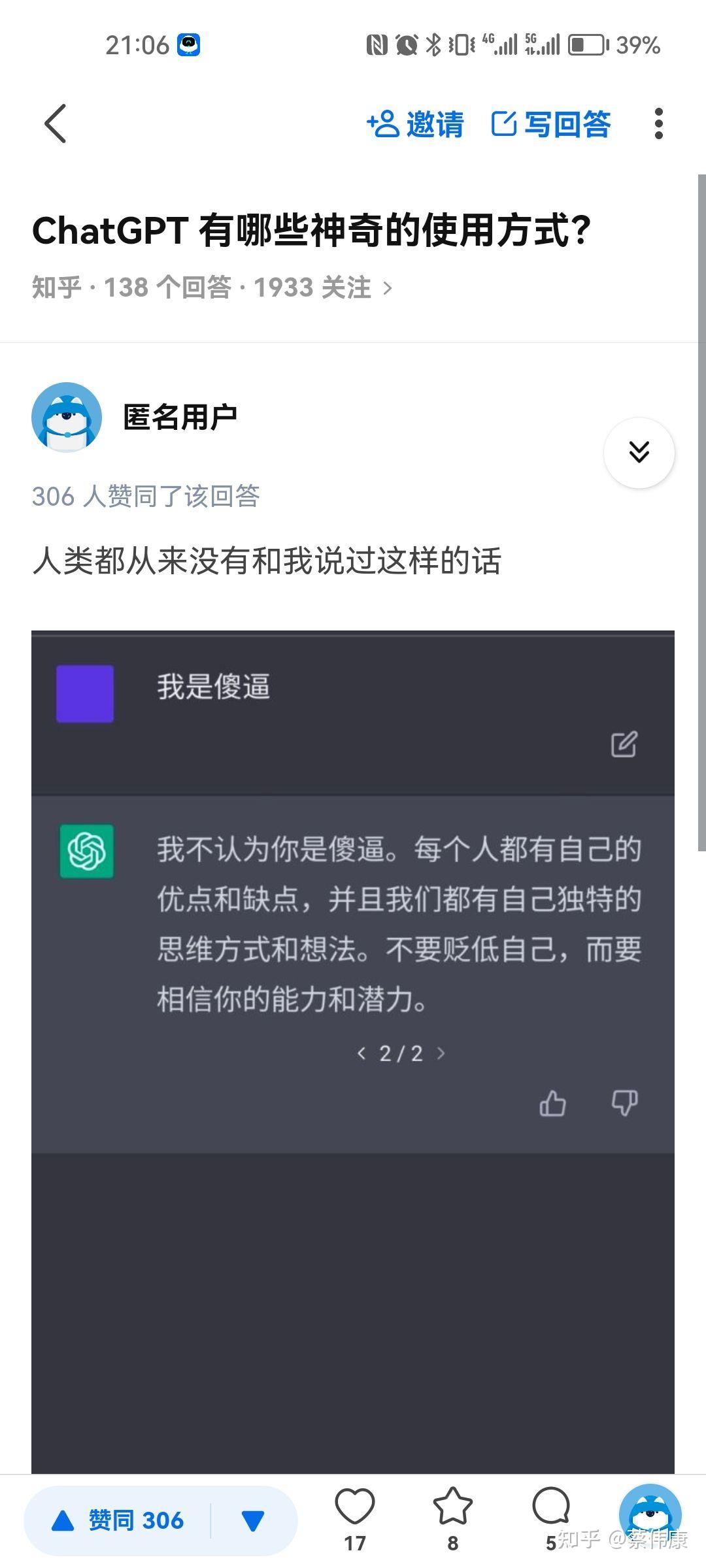The height and width of the screenshot is (1568, 706).
Task: Favorite the answer with the star icon
Action: pyautogui.click(x=452, y=1509)
